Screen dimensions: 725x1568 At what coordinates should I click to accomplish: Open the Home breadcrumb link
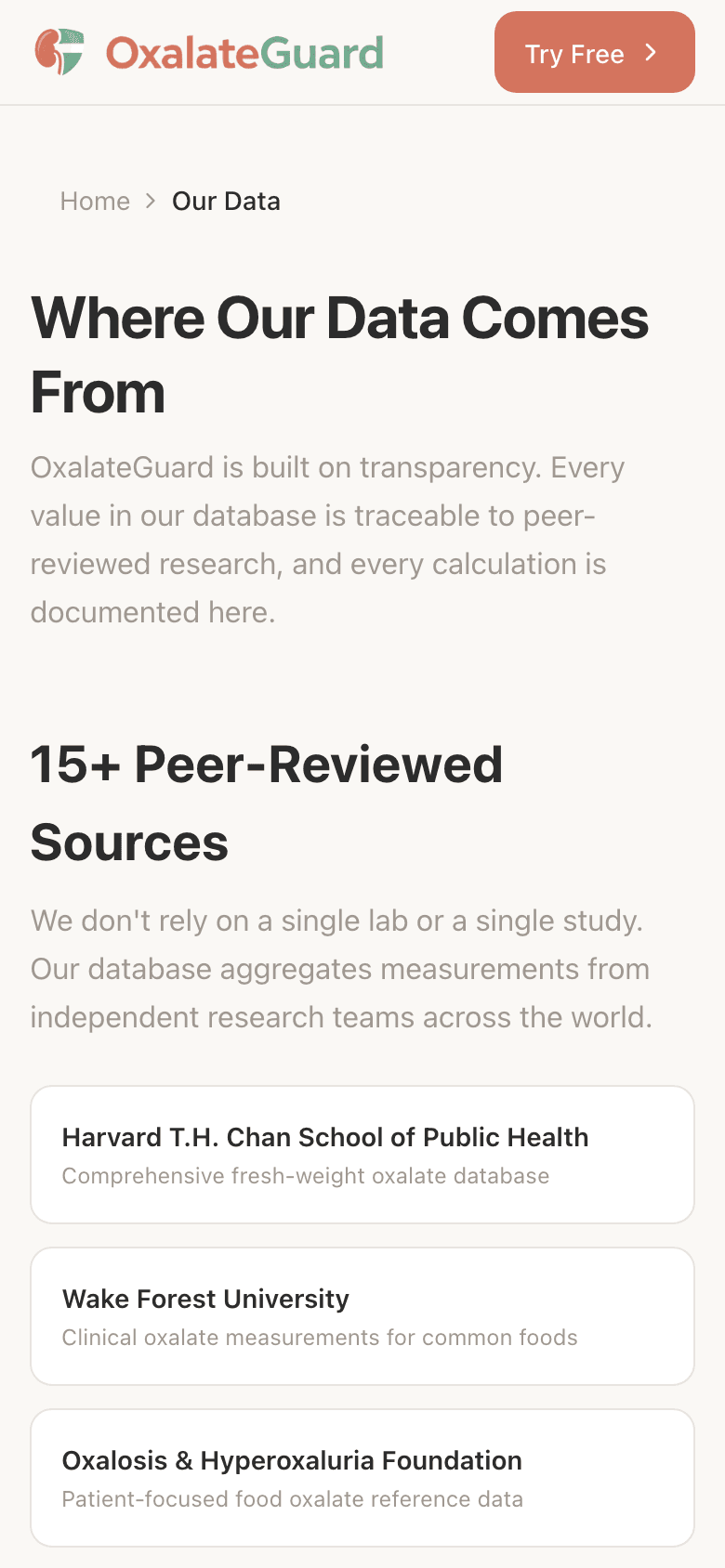[x=94, y=201]
